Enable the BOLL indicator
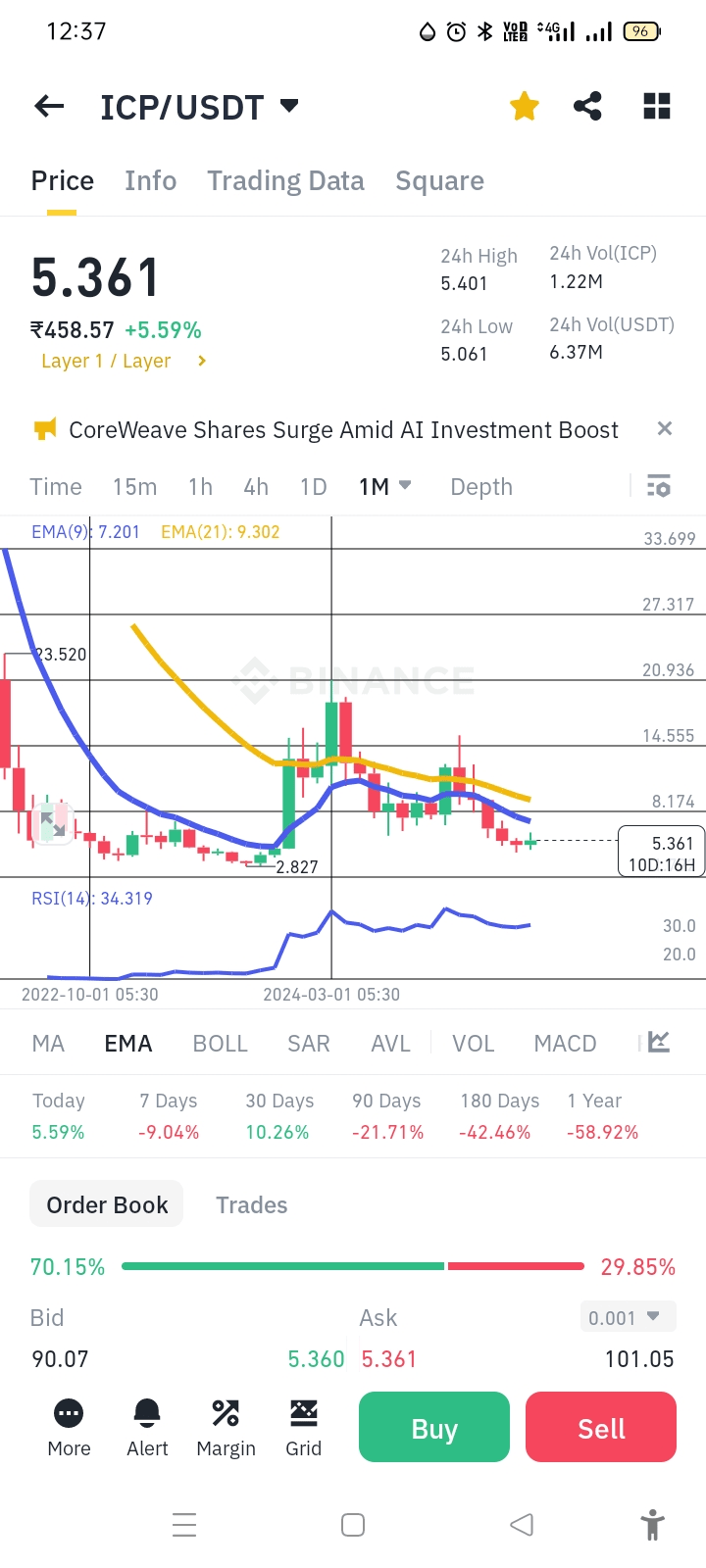 (x=220, y=1044)
